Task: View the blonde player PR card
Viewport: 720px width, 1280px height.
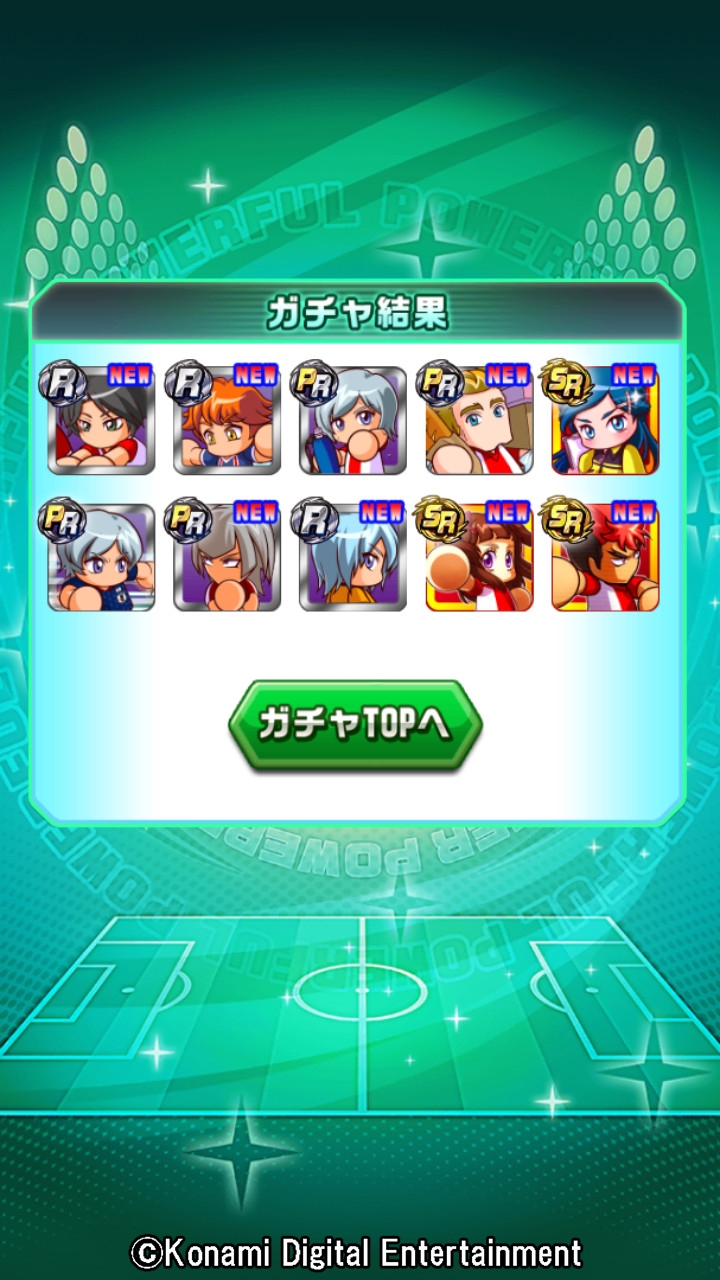Action: 479,420
